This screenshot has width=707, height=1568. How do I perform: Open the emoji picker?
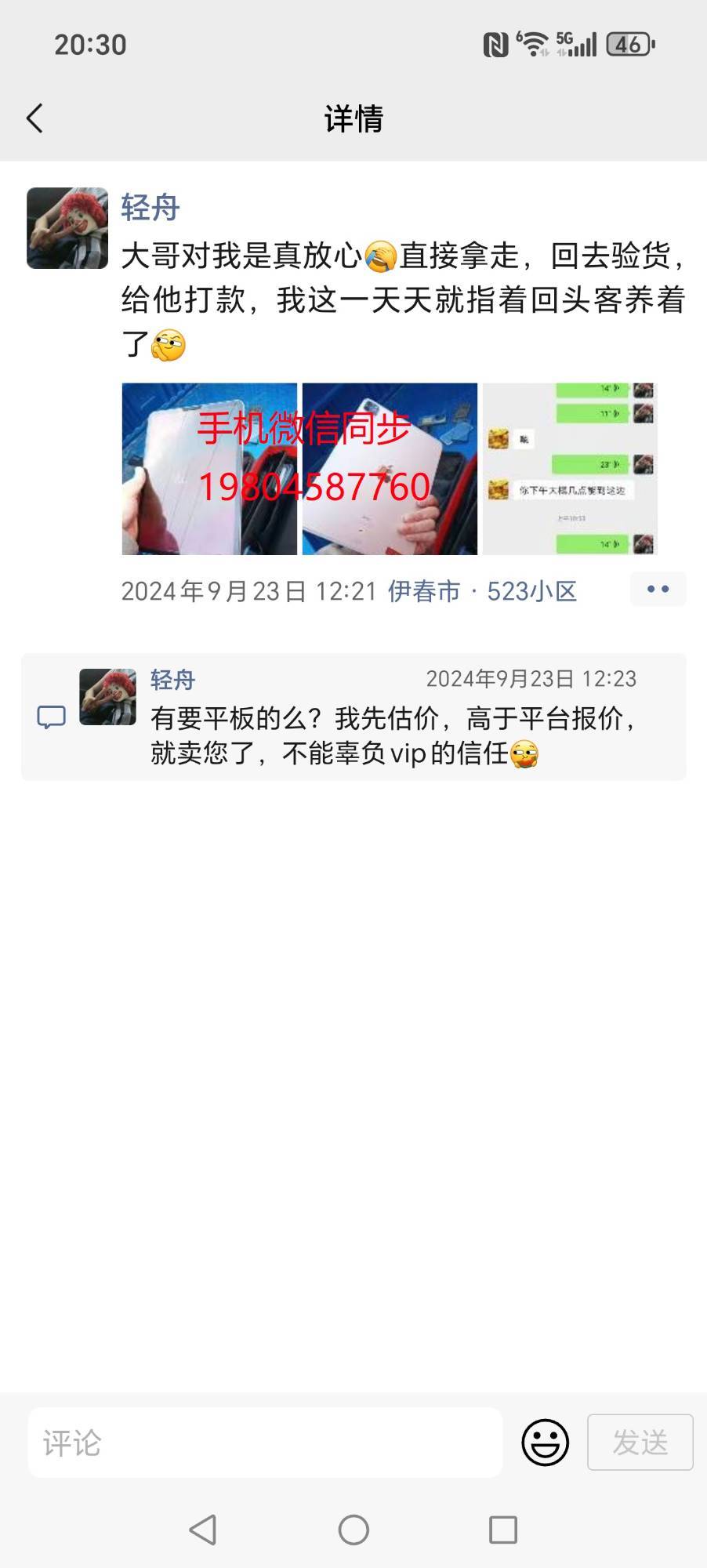(x=545, y=1443)
